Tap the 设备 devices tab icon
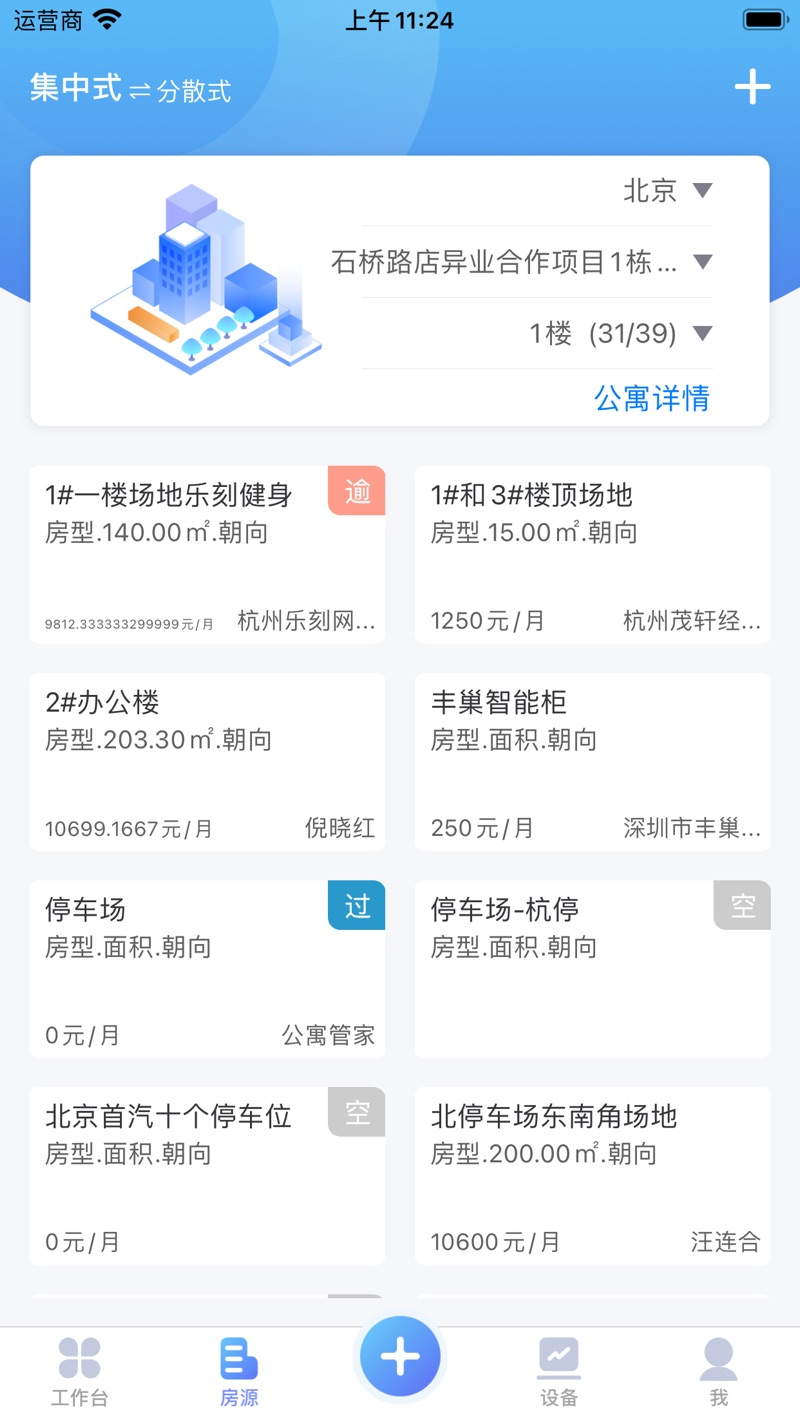Viewport: 800px width, 1422px height. (558, 1355)
